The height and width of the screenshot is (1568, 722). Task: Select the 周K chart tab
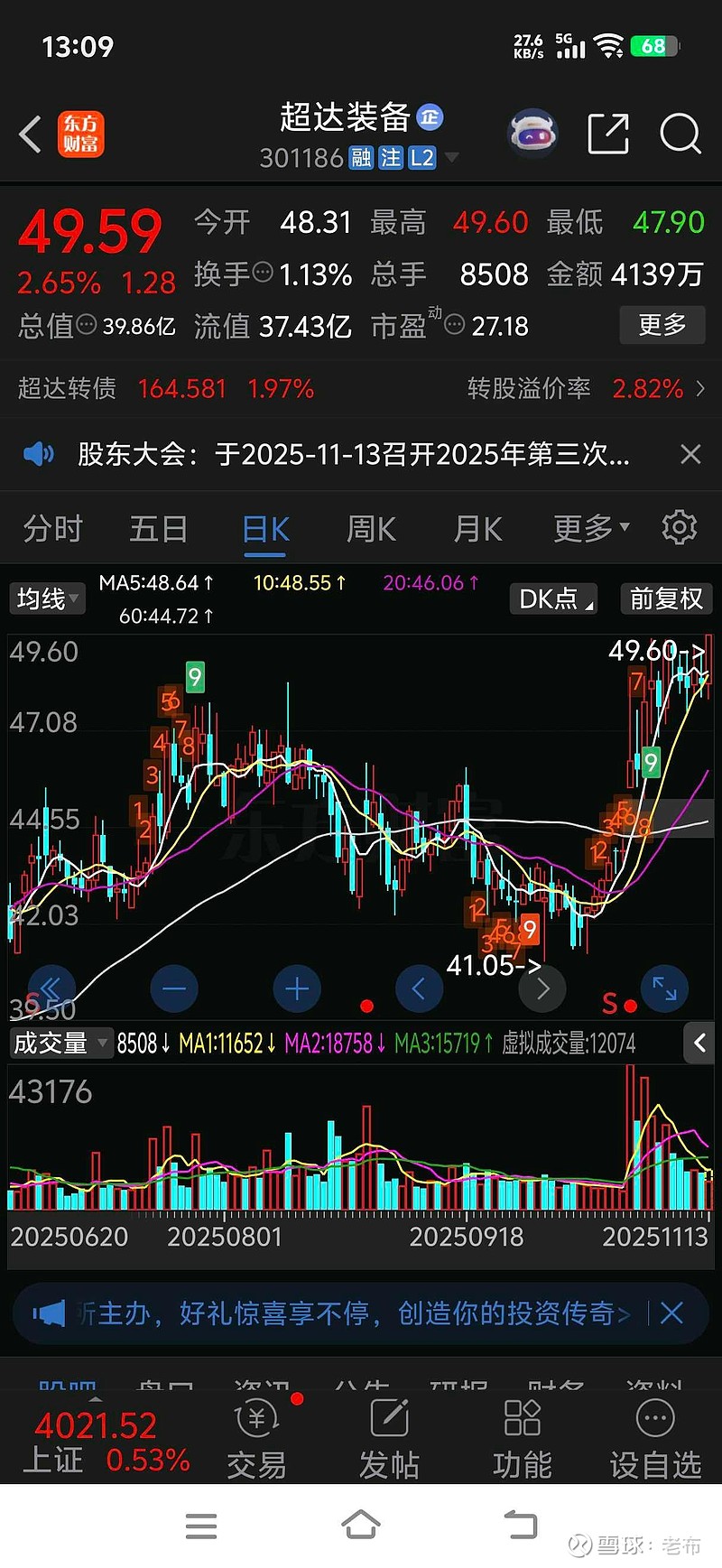[x=371, y=529]
